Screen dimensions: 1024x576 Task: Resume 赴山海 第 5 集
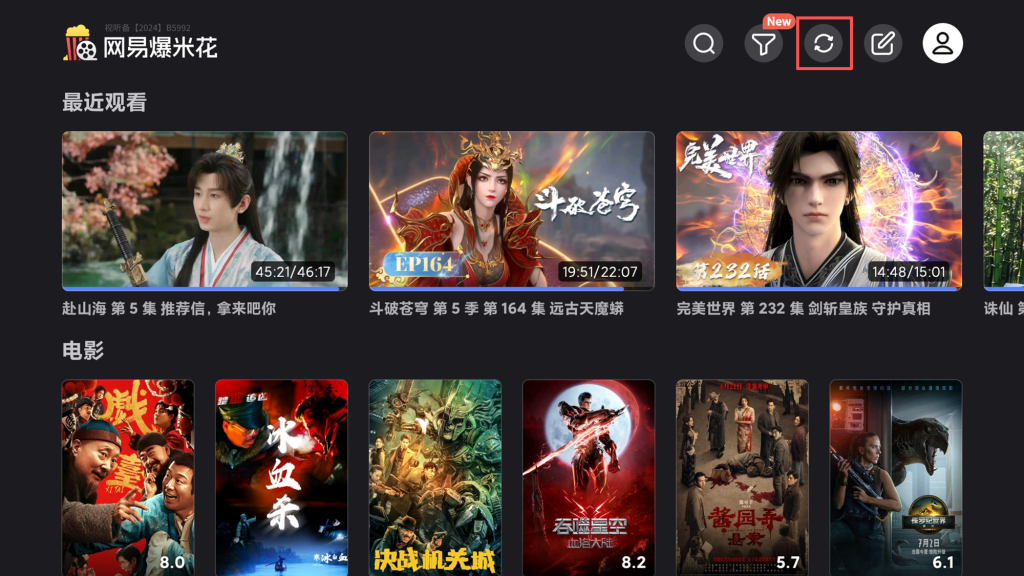click(204, 211)
